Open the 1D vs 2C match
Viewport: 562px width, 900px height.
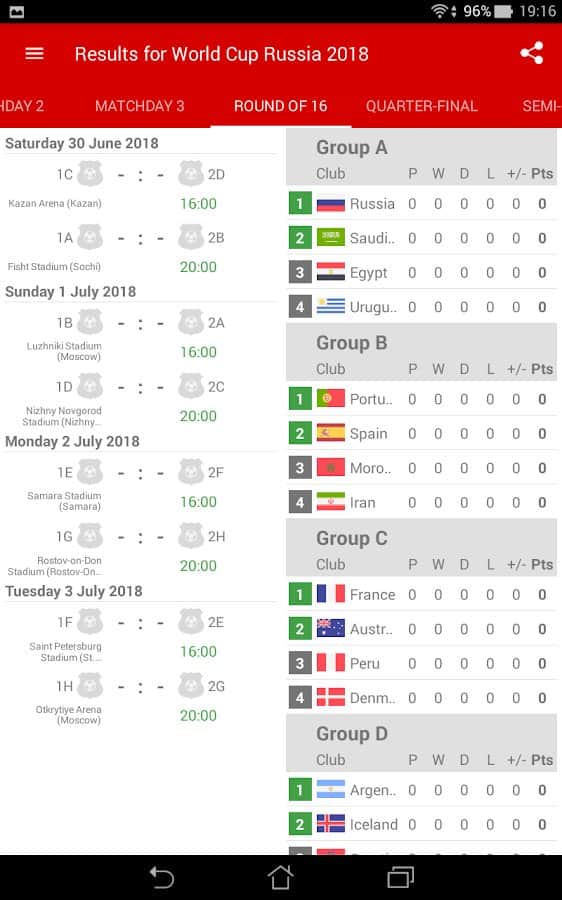[140, 399]
